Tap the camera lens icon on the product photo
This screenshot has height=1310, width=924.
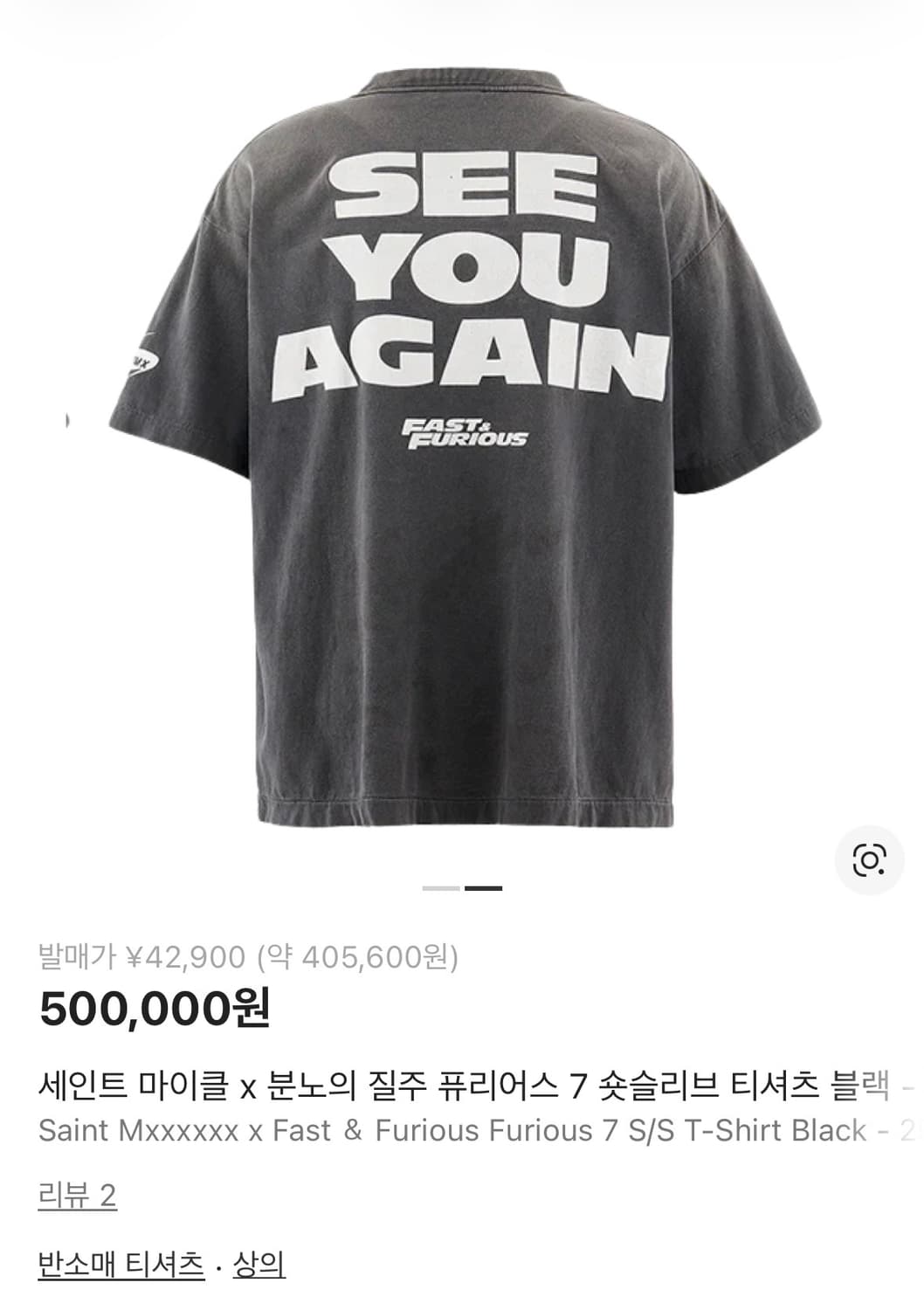point(867,860)
